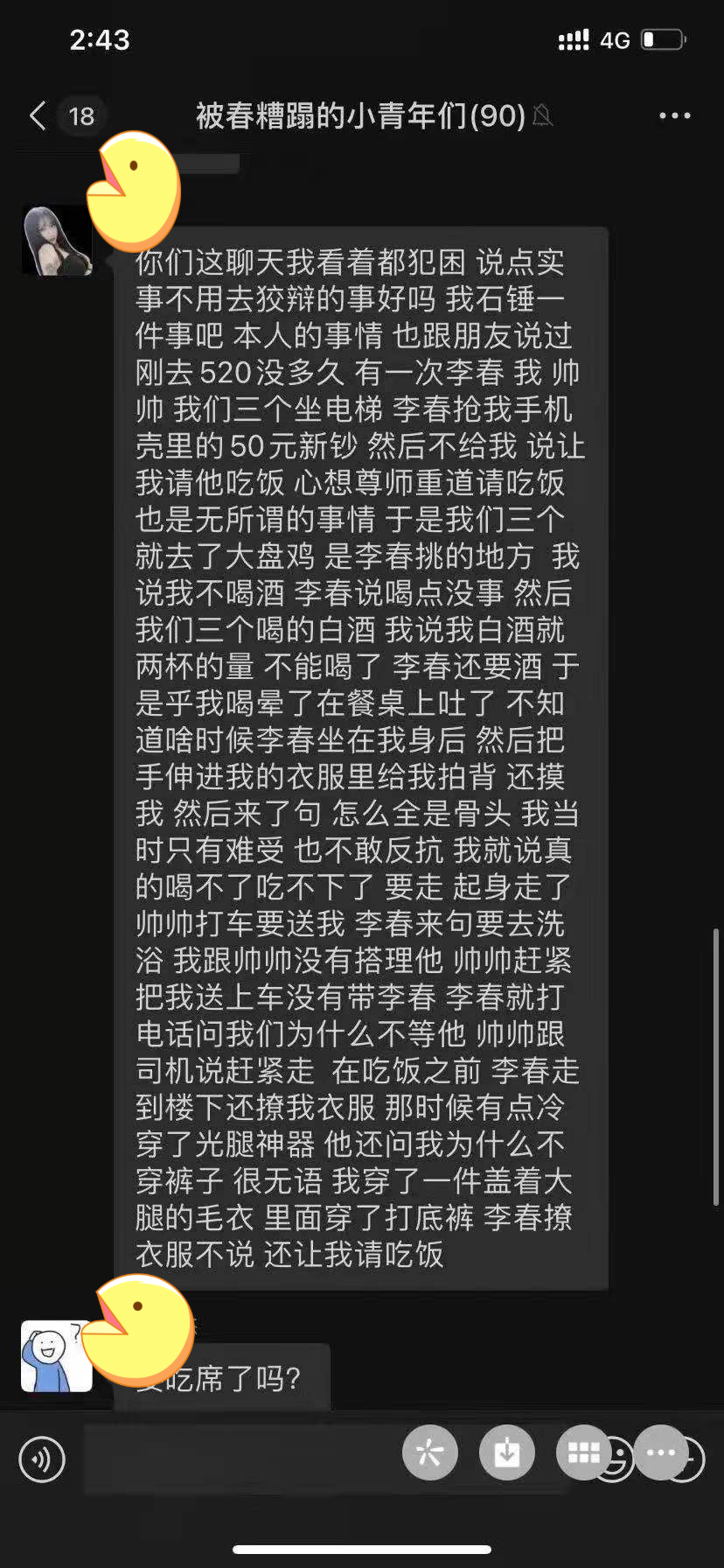
Task: Open group chat details via three dots
Action: coord(674,115)
